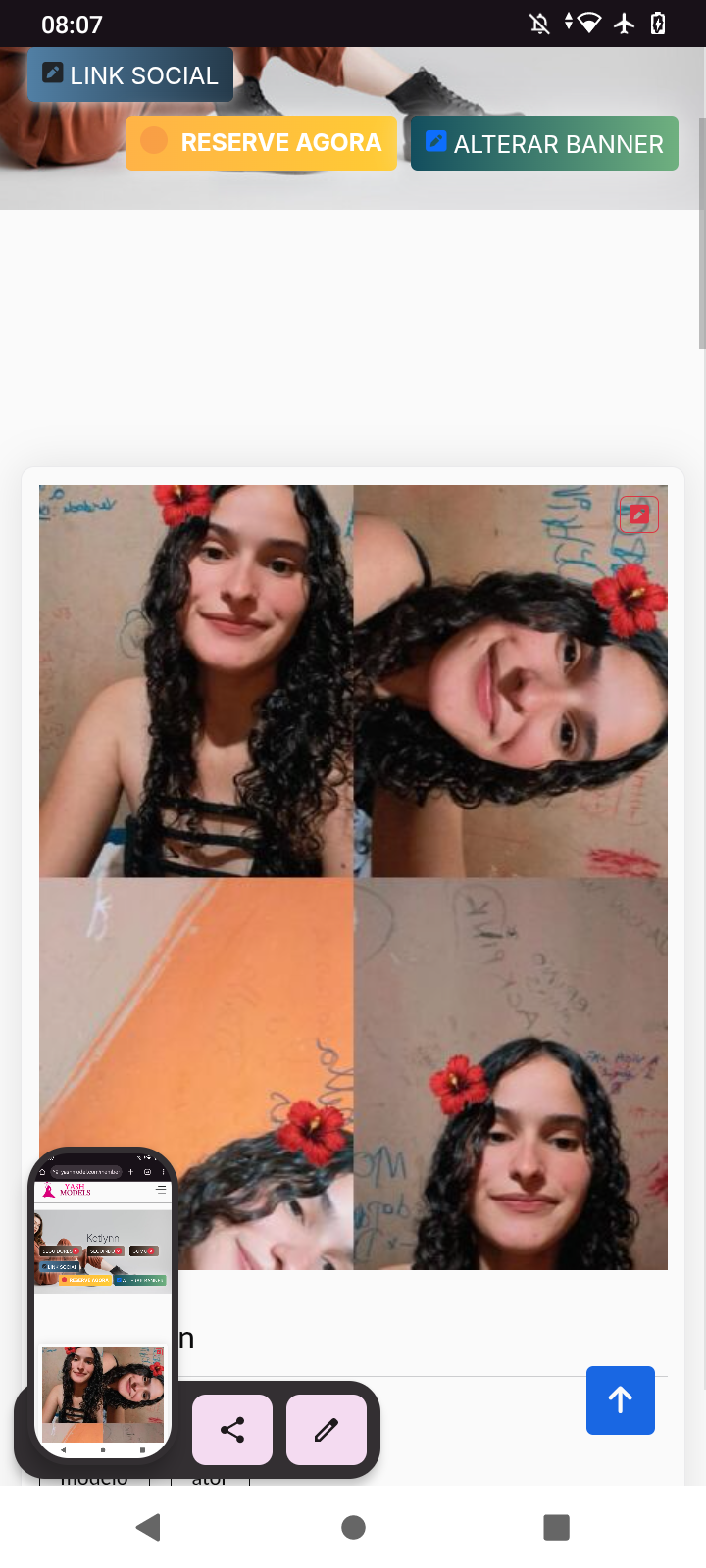Tap the RESERVE AGORA button
This screenshot has height=1568, width=706.
(x=262, y=143)
